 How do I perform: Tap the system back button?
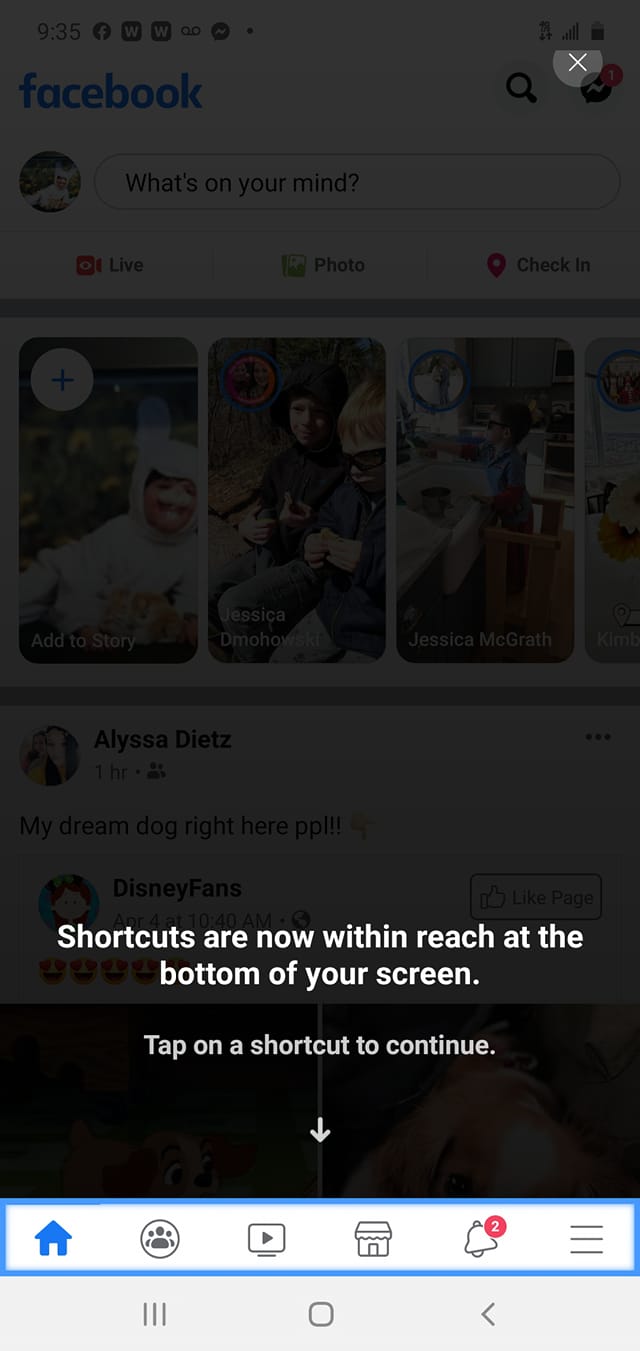[488, 1314]
